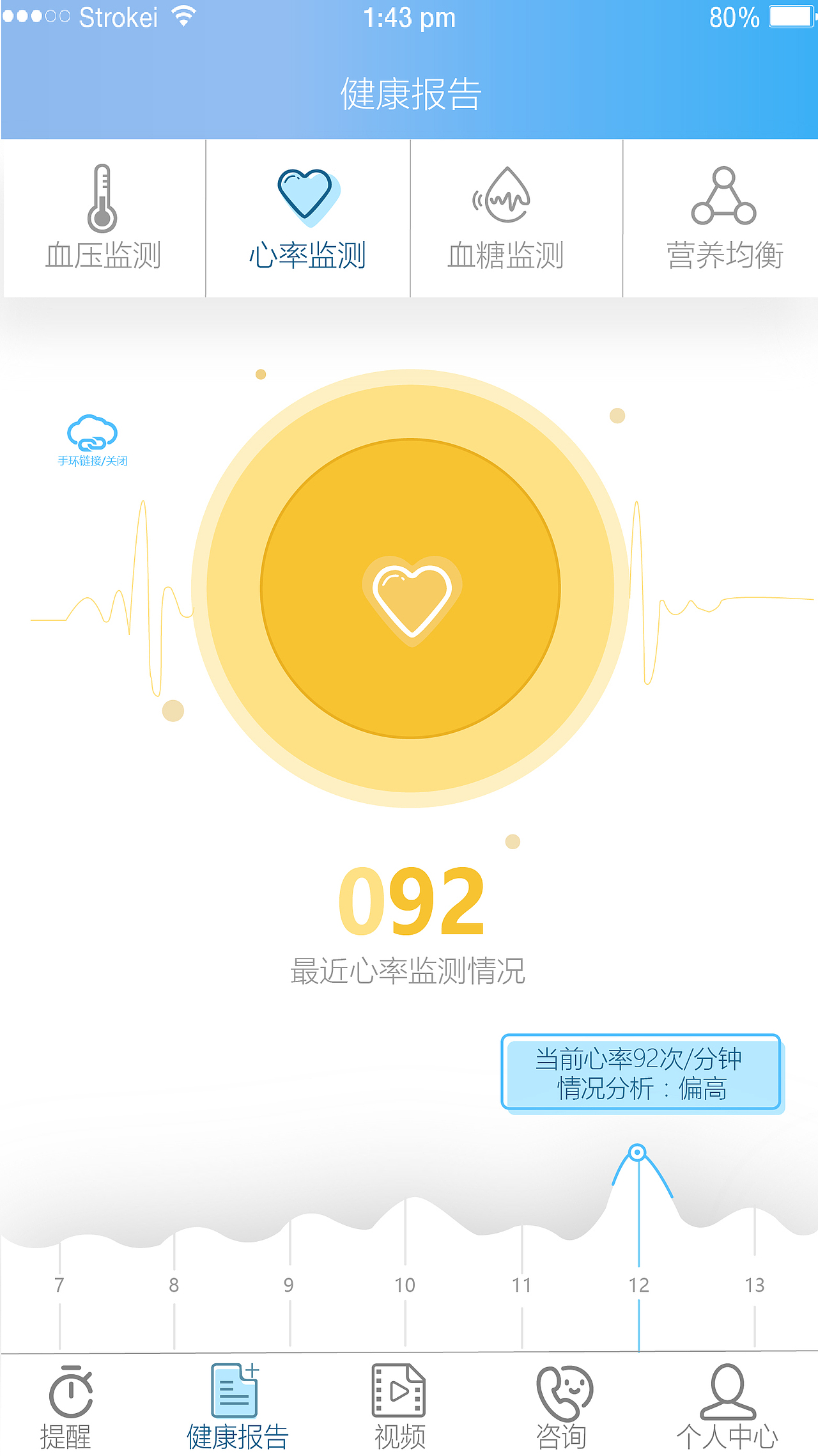Viewport: 818px width, 1456px height.
Task: Select the 心率监测 tab
Action: [307, 219]
